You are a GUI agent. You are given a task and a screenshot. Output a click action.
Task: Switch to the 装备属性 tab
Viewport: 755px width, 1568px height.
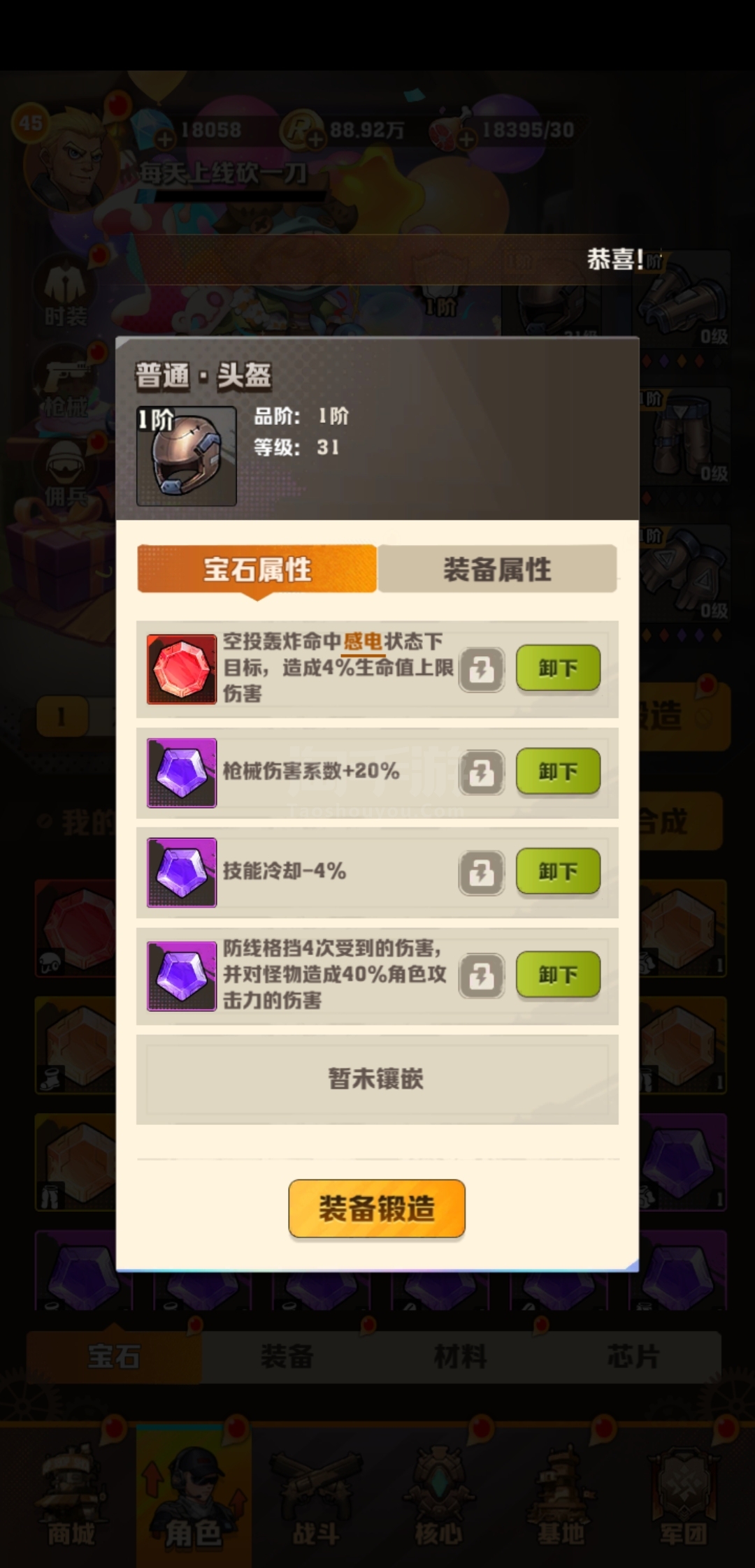(497, 569)
